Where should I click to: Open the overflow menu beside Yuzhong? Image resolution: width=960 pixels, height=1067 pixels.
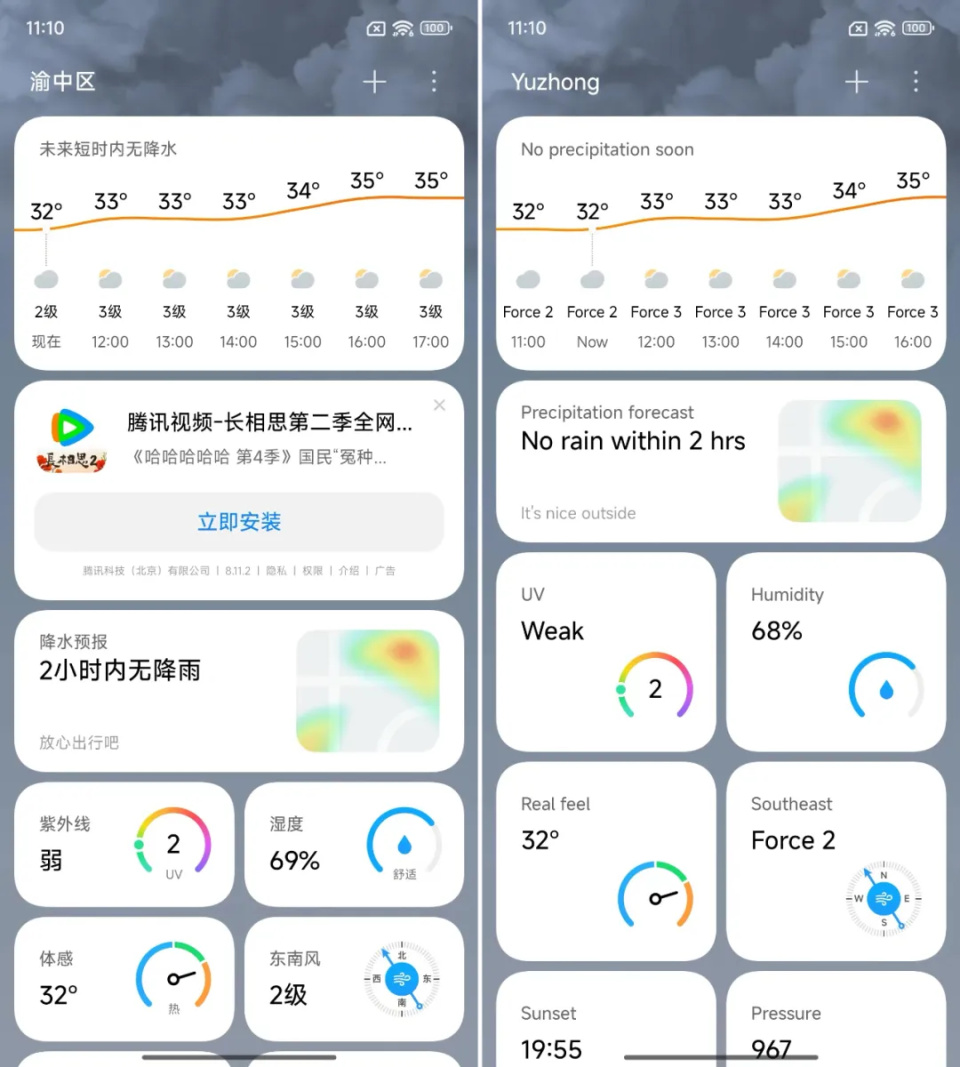point(917,82)
